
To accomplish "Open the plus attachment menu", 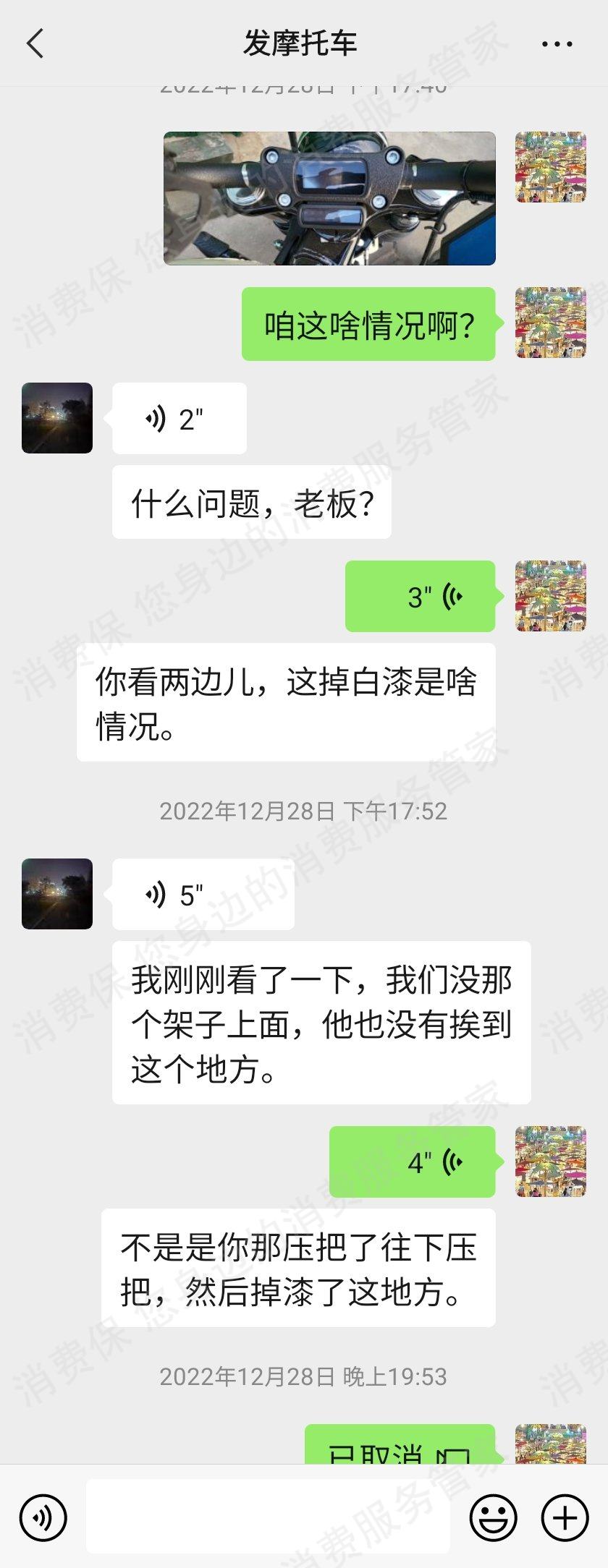I will click(x=565, y=1517).
